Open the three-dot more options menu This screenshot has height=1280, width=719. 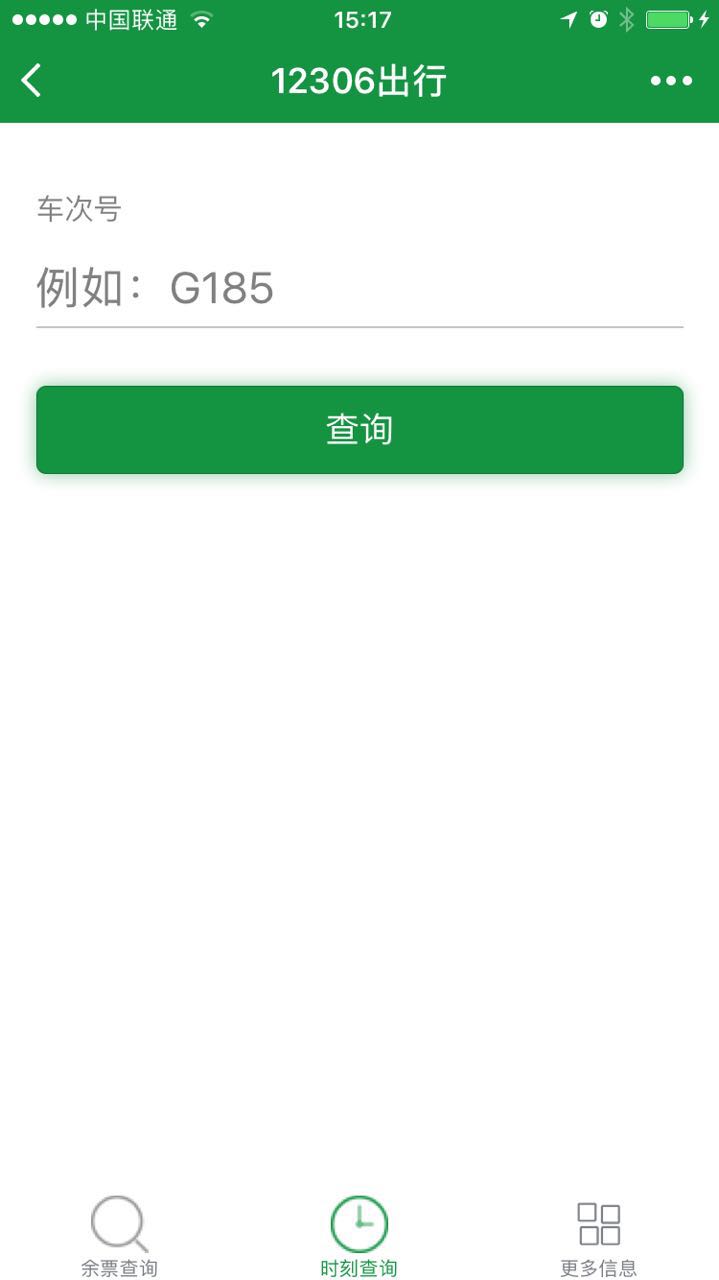pos(671,81)
